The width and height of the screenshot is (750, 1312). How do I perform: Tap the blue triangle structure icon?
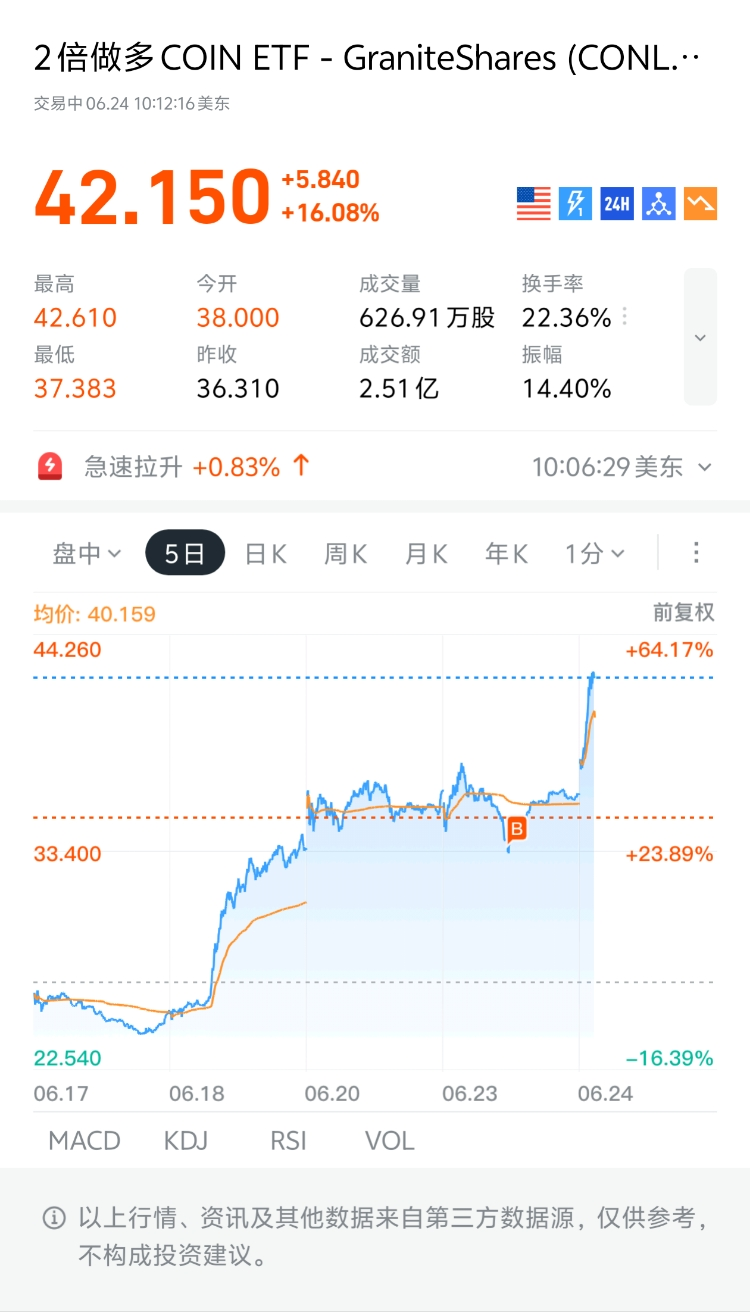pos(659,204)
